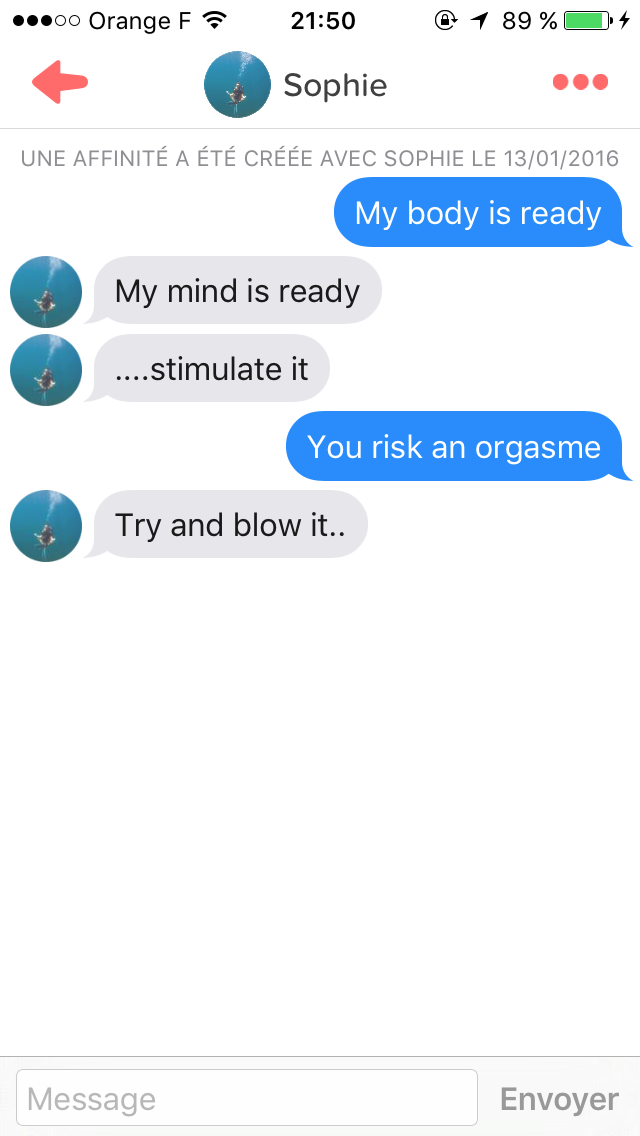Open Sophie's profile from the header

point(296,85)
